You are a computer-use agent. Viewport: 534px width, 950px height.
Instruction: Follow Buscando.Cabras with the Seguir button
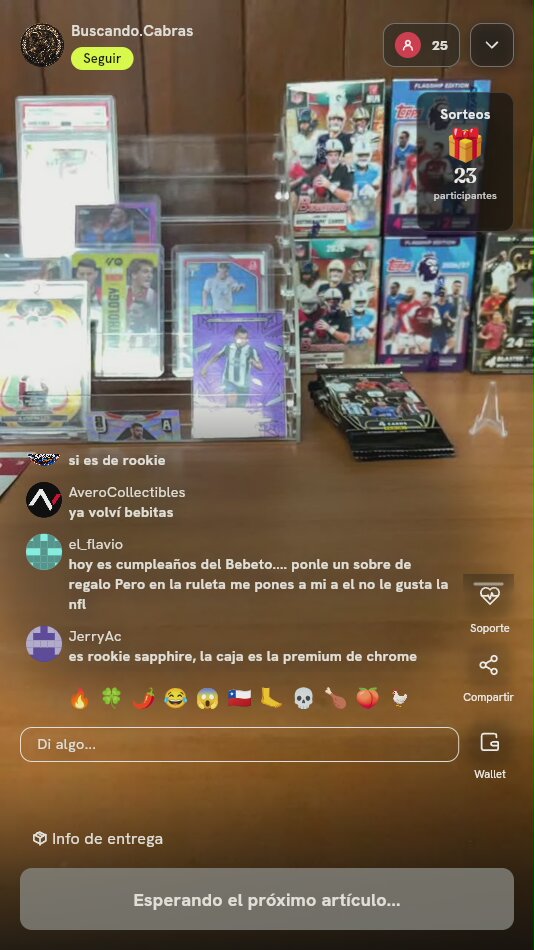(x=102, y=59)
